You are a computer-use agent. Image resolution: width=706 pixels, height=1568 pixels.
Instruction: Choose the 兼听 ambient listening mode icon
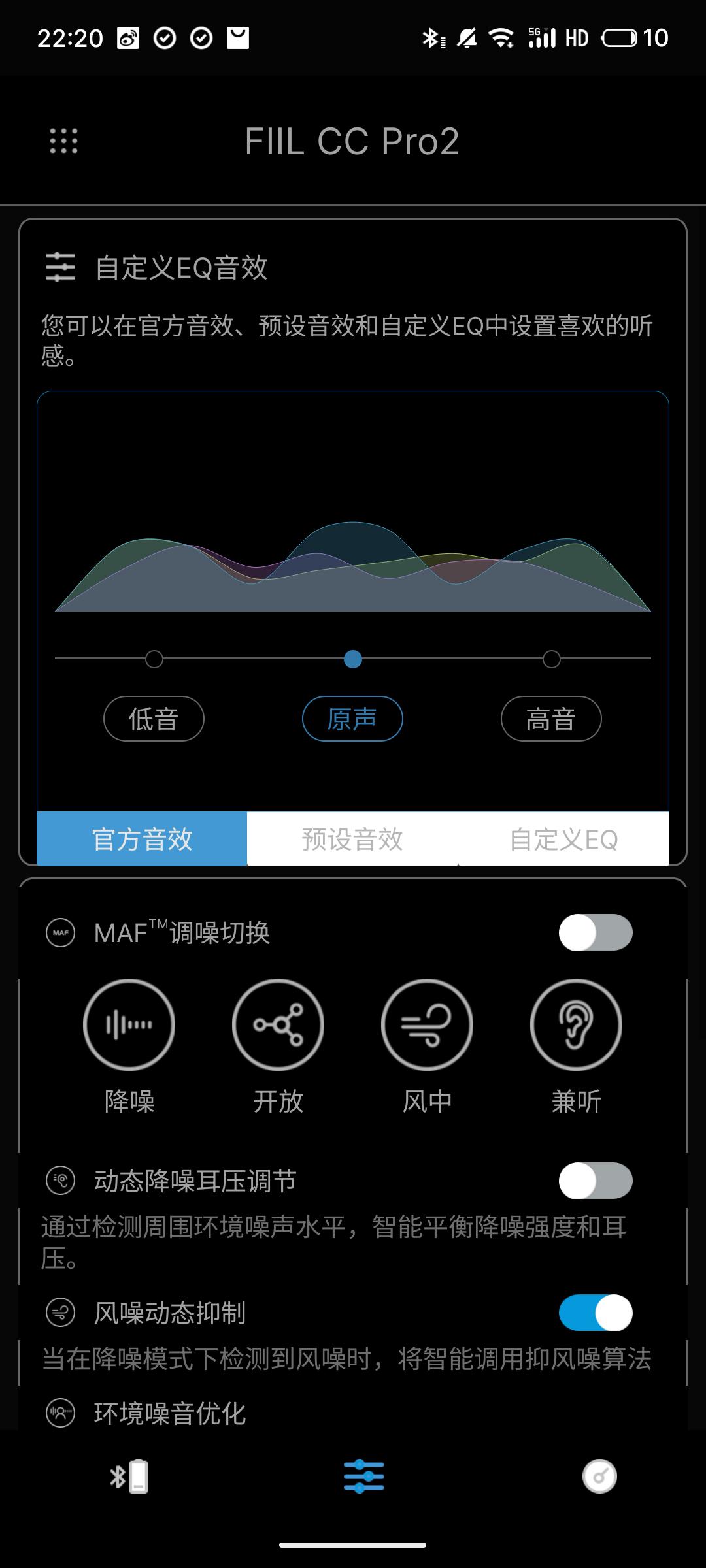point(576,1024)
